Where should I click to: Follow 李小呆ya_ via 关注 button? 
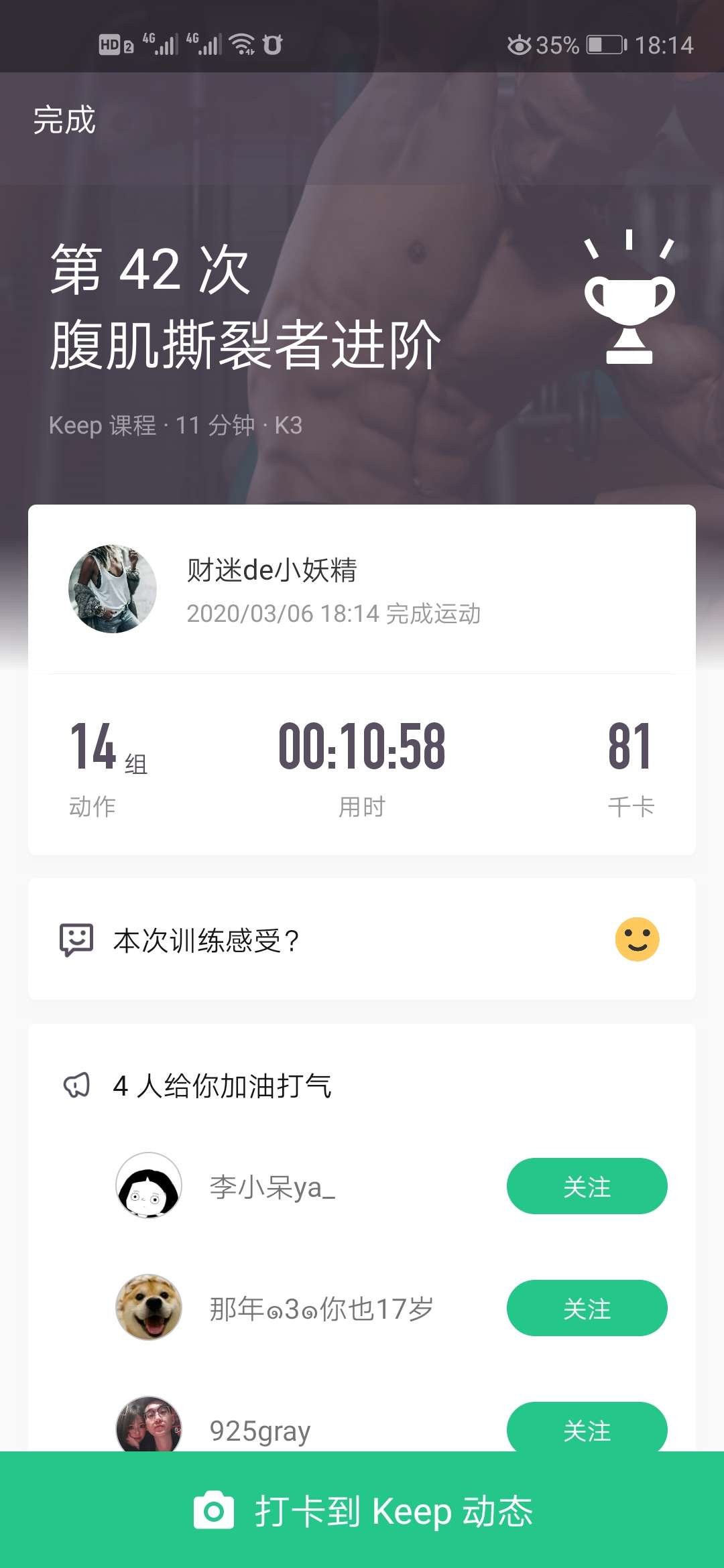click(x=587, y=1185)
